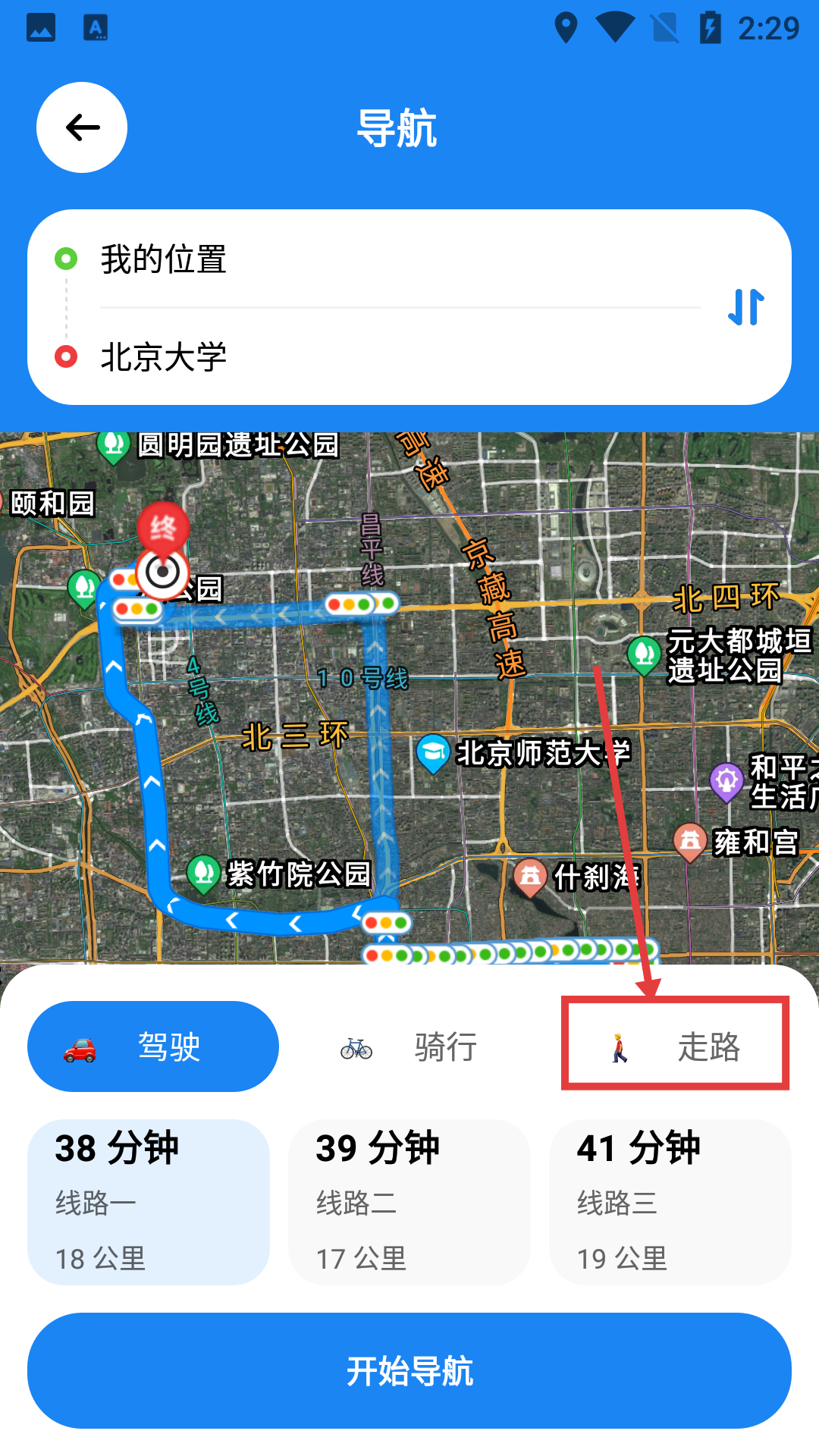Choose 线路三 41 分钟 route
This screenshot has height=1456, width=819.
tap(670, 1202)
